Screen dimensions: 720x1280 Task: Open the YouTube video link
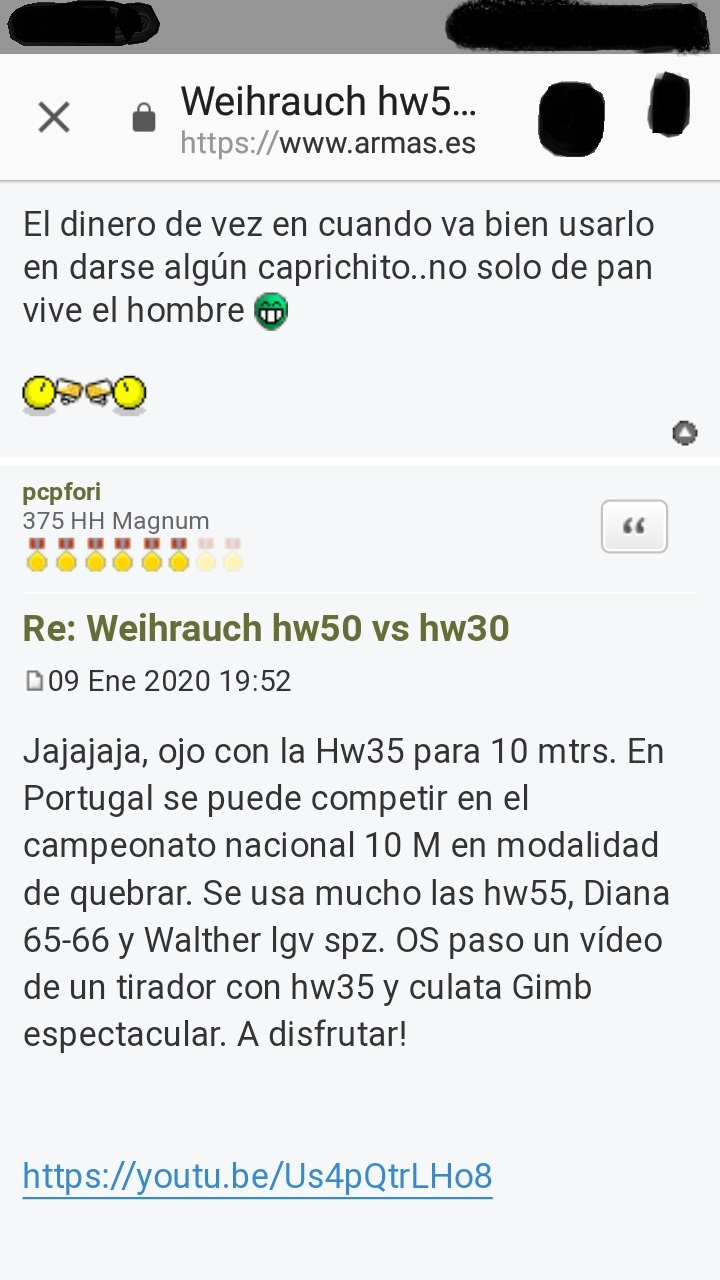(257, 1175)
